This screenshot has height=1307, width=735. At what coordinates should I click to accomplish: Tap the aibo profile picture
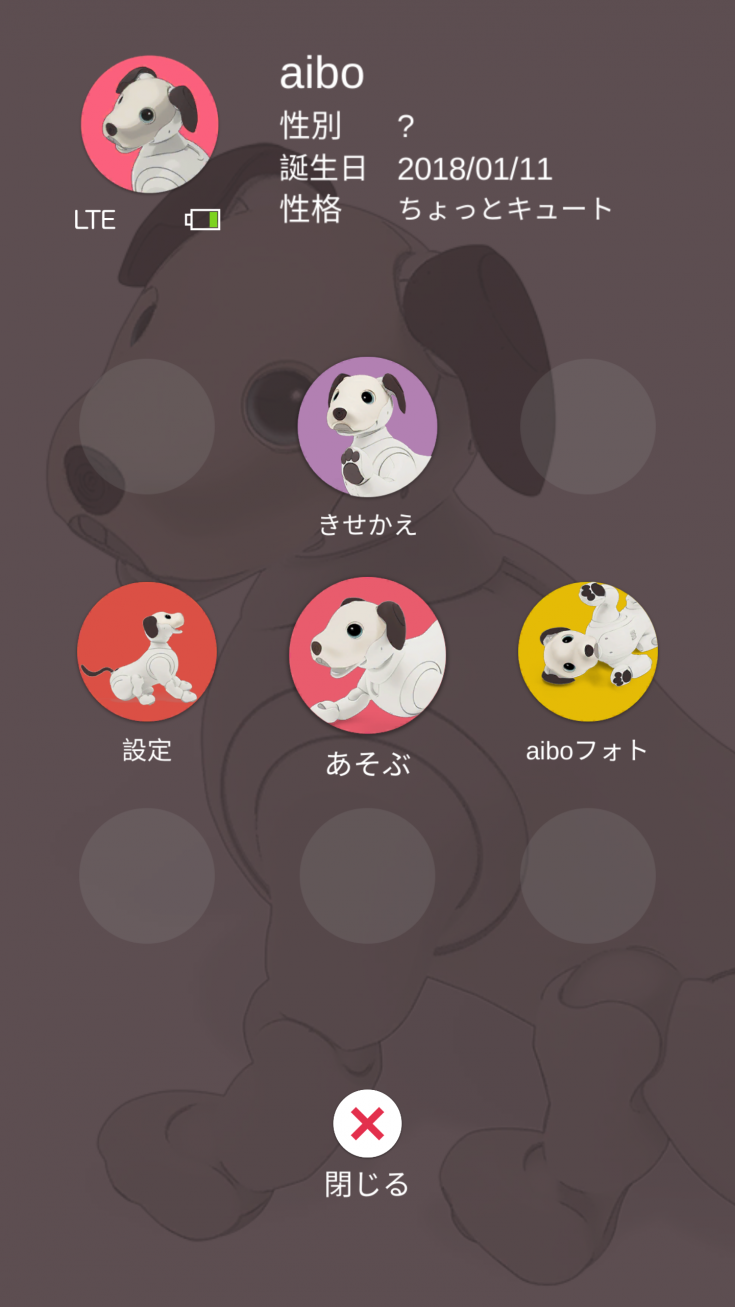tap(150, 125)
